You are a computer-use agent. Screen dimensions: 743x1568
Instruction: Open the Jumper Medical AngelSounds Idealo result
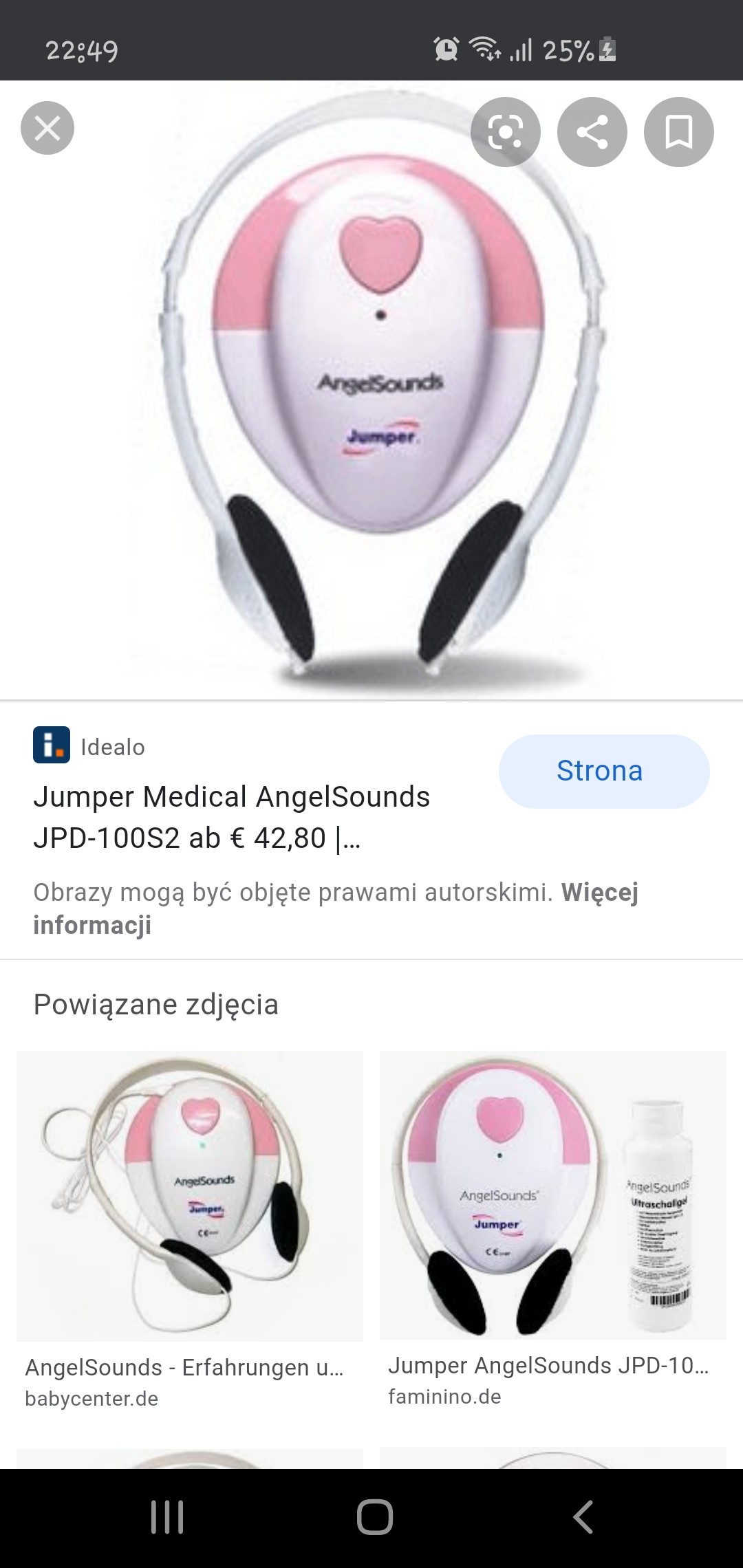coord(231,817)
